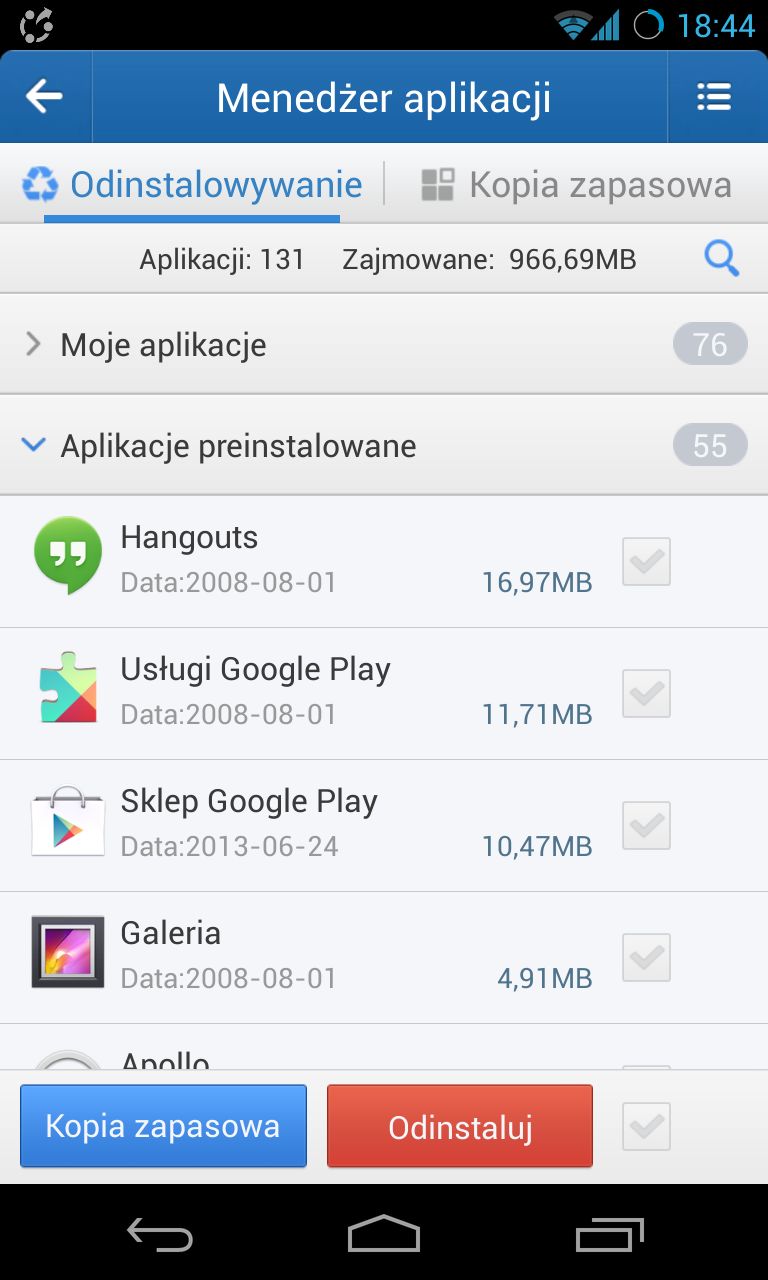Image resolution: width=768 pixels, height=1280 pixels.
Task: Toggle the select-all checkbox beside Odinstaluj
Action: tap(646, 1127)
